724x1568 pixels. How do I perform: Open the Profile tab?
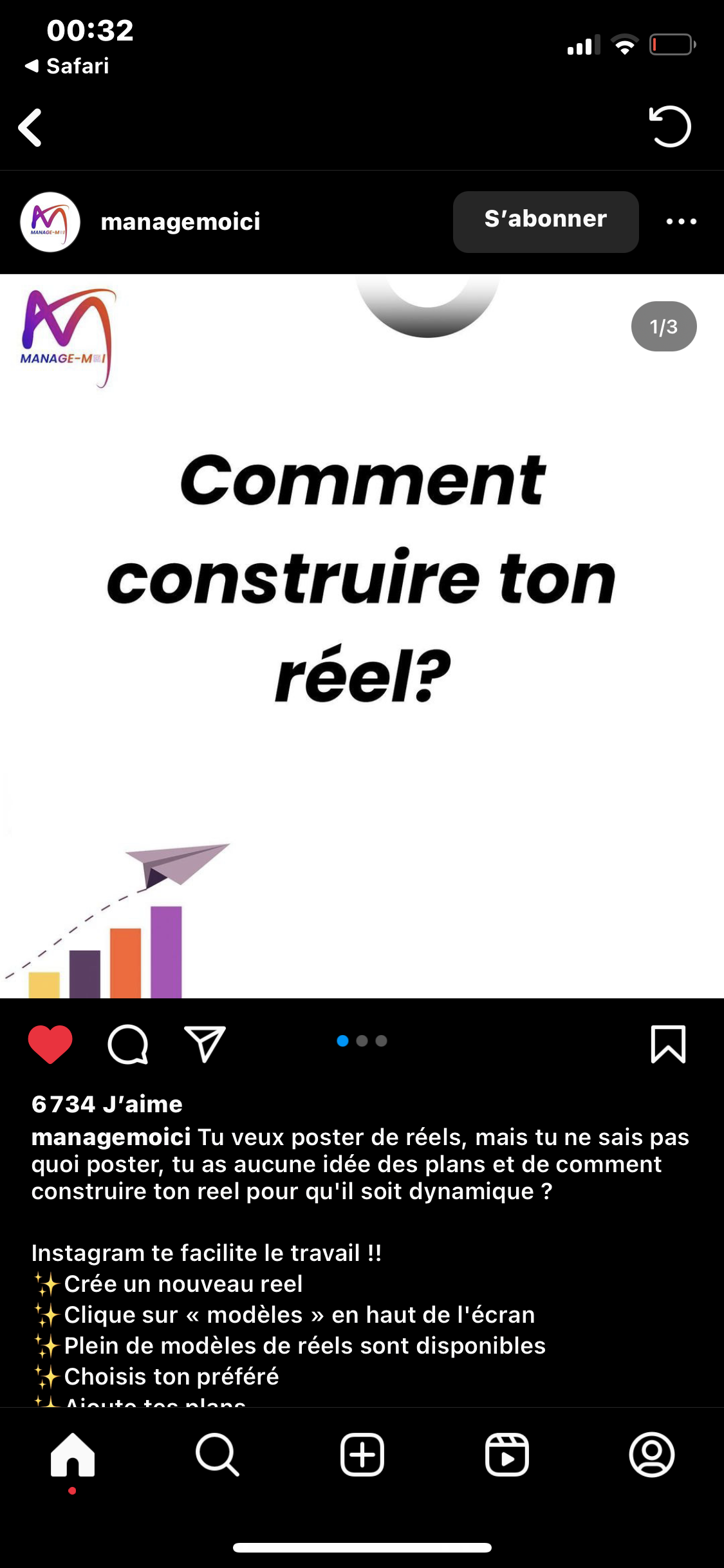(651, 1455)
